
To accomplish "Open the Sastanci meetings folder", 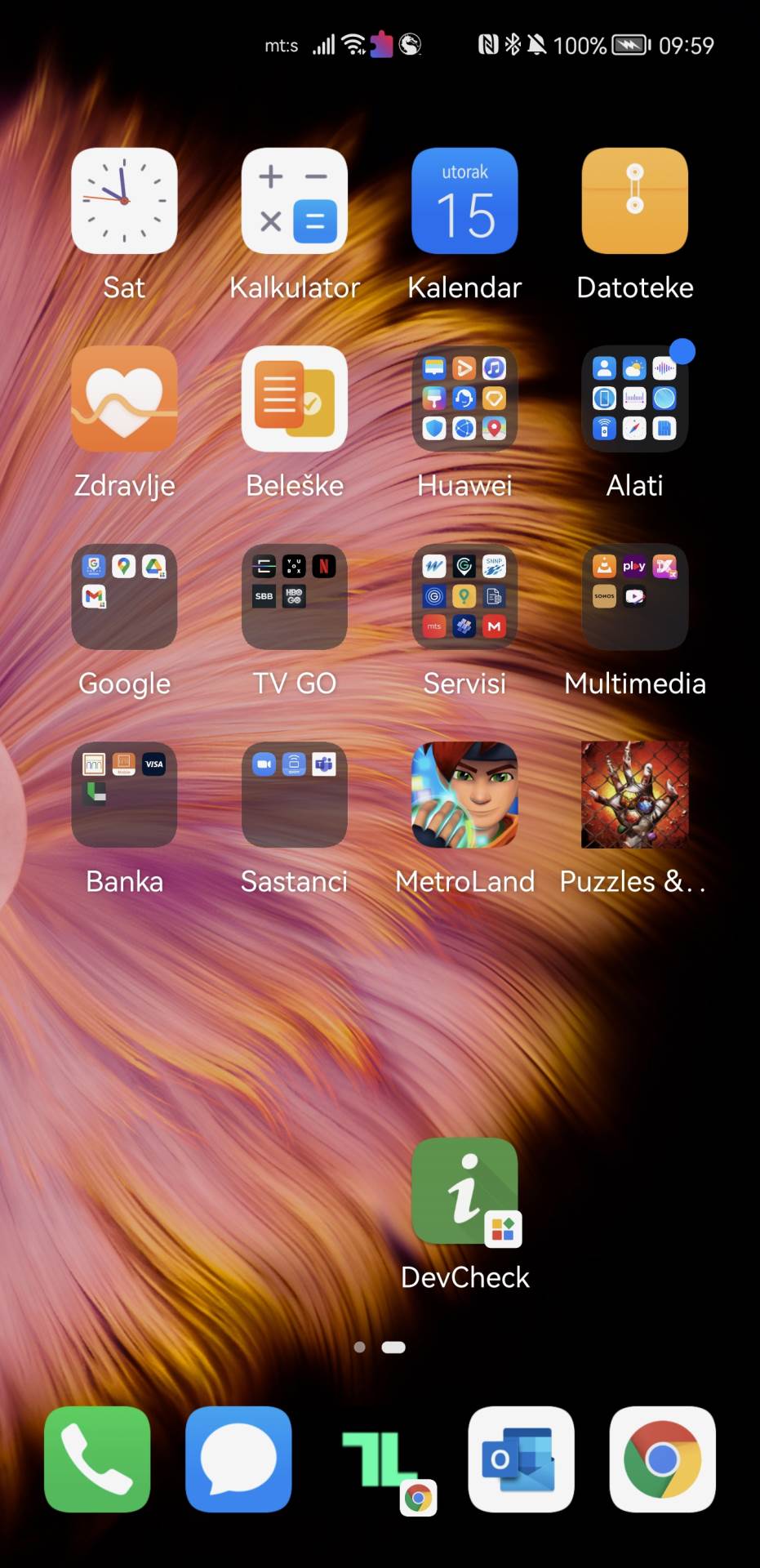I will click(295, 795).
